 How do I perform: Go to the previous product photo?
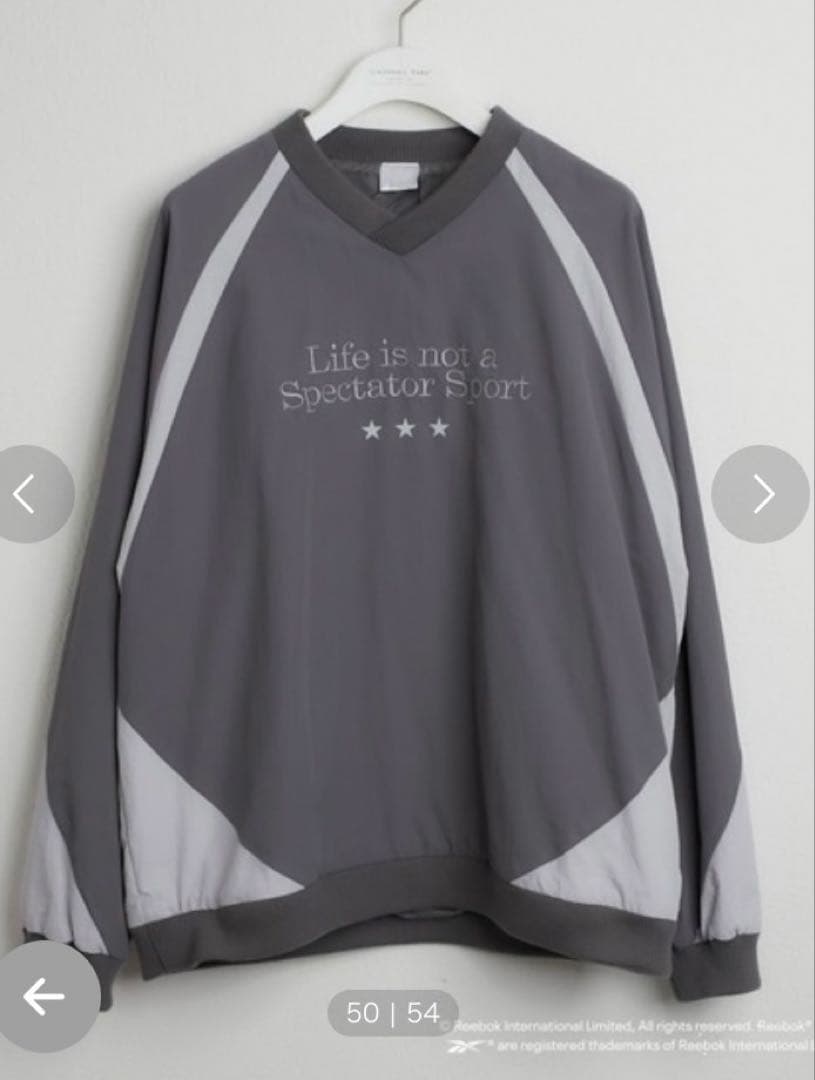point(28,493)
